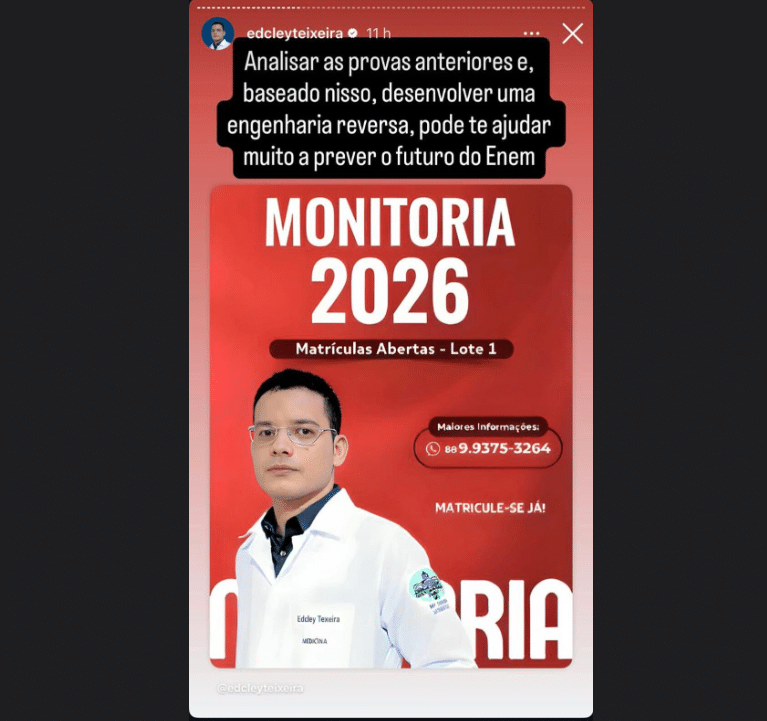The width and height of the screenshot is (767, 721).
Task: Open the story's three-dot options menu
Action: (532, 34)
